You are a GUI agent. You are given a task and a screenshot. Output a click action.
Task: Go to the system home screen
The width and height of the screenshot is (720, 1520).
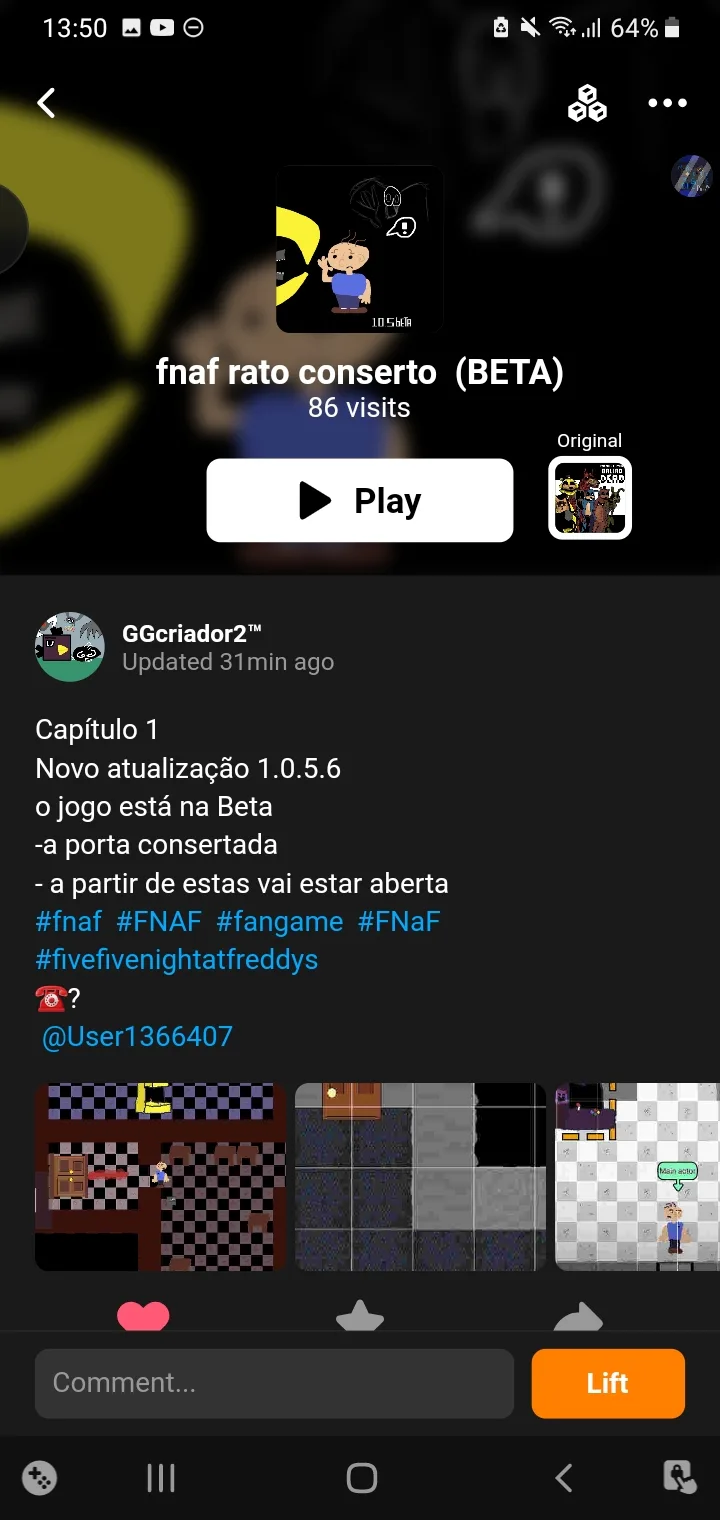361,1477
